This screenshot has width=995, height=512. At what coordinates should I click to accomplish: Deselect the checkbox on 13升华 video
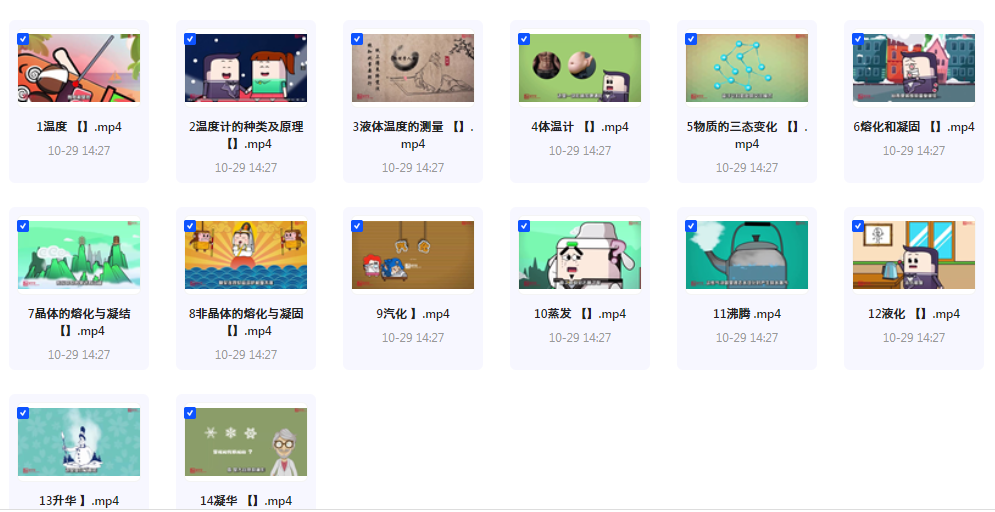23,413
